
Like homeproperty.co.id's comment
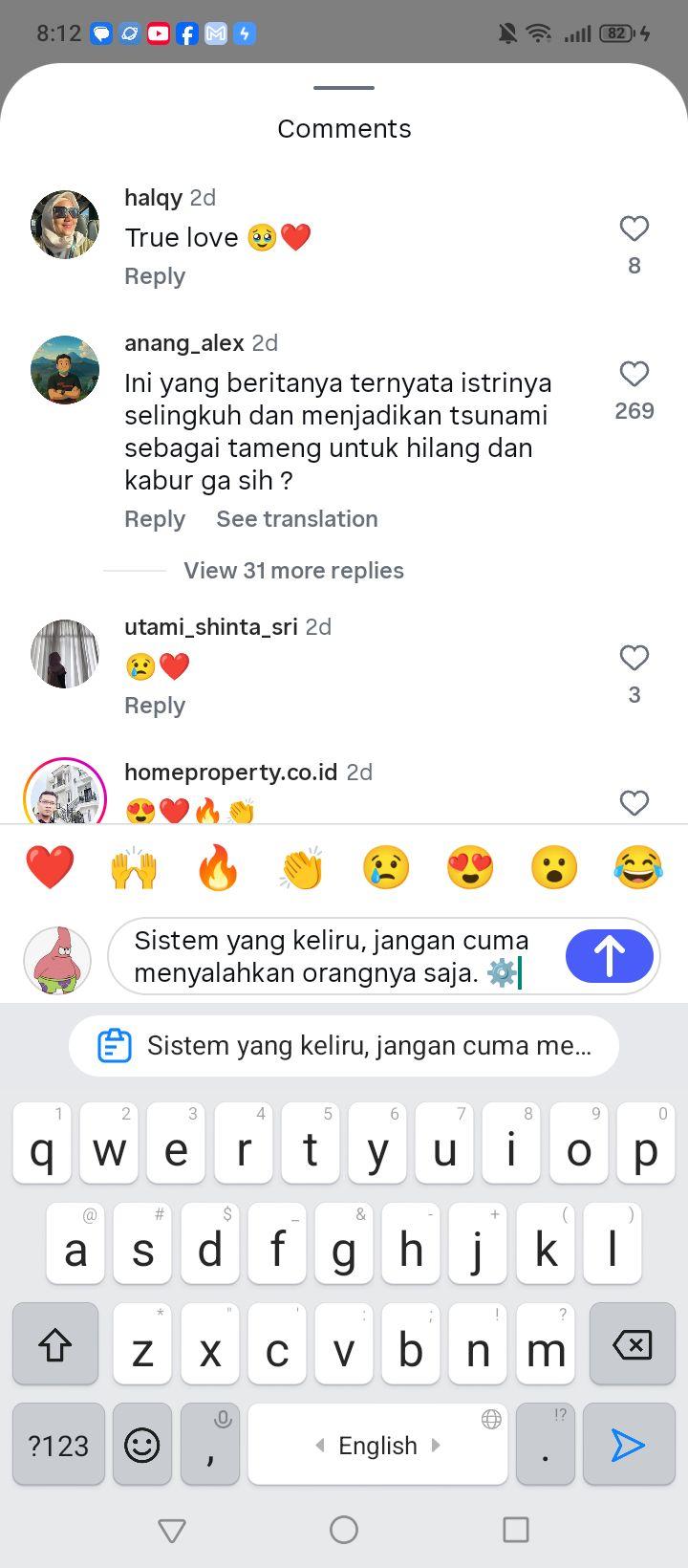[x=634, y=803]
